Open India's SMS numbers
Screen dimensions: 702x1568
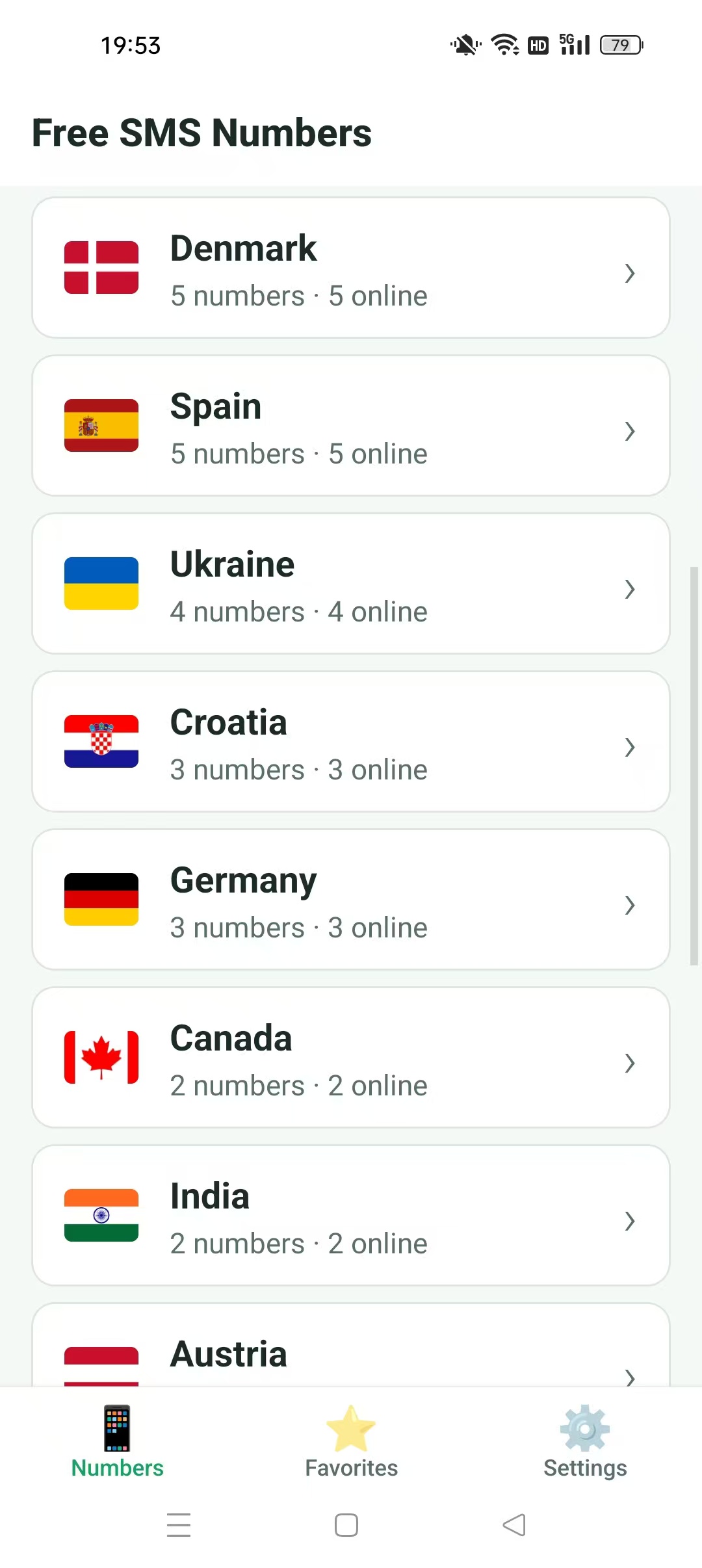tap(351, 1216)
